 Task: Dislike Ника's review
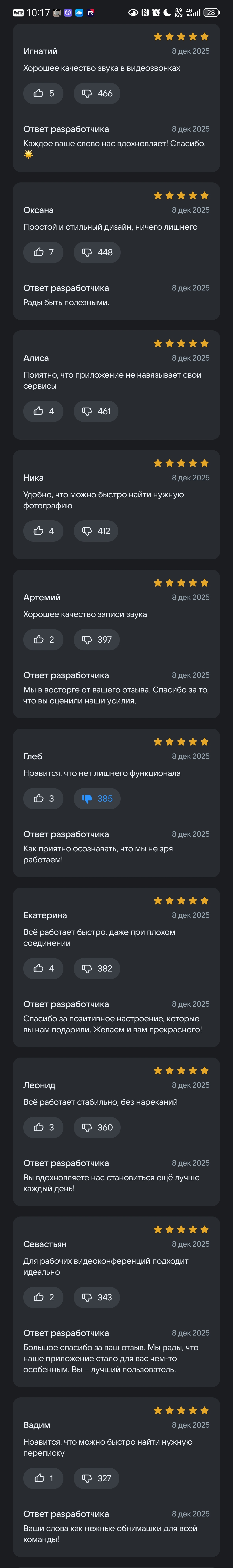coord(96,531)
